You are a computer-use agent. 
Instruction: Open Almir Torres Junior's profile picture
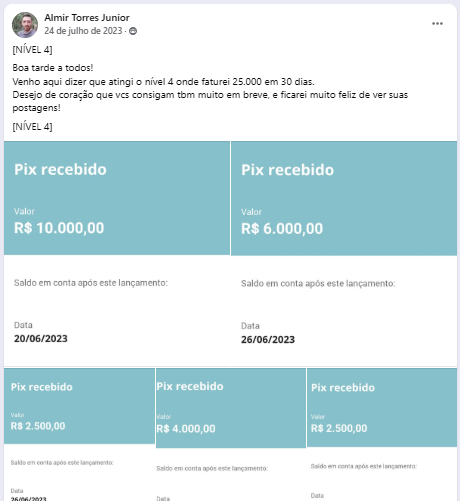point(25,25)
